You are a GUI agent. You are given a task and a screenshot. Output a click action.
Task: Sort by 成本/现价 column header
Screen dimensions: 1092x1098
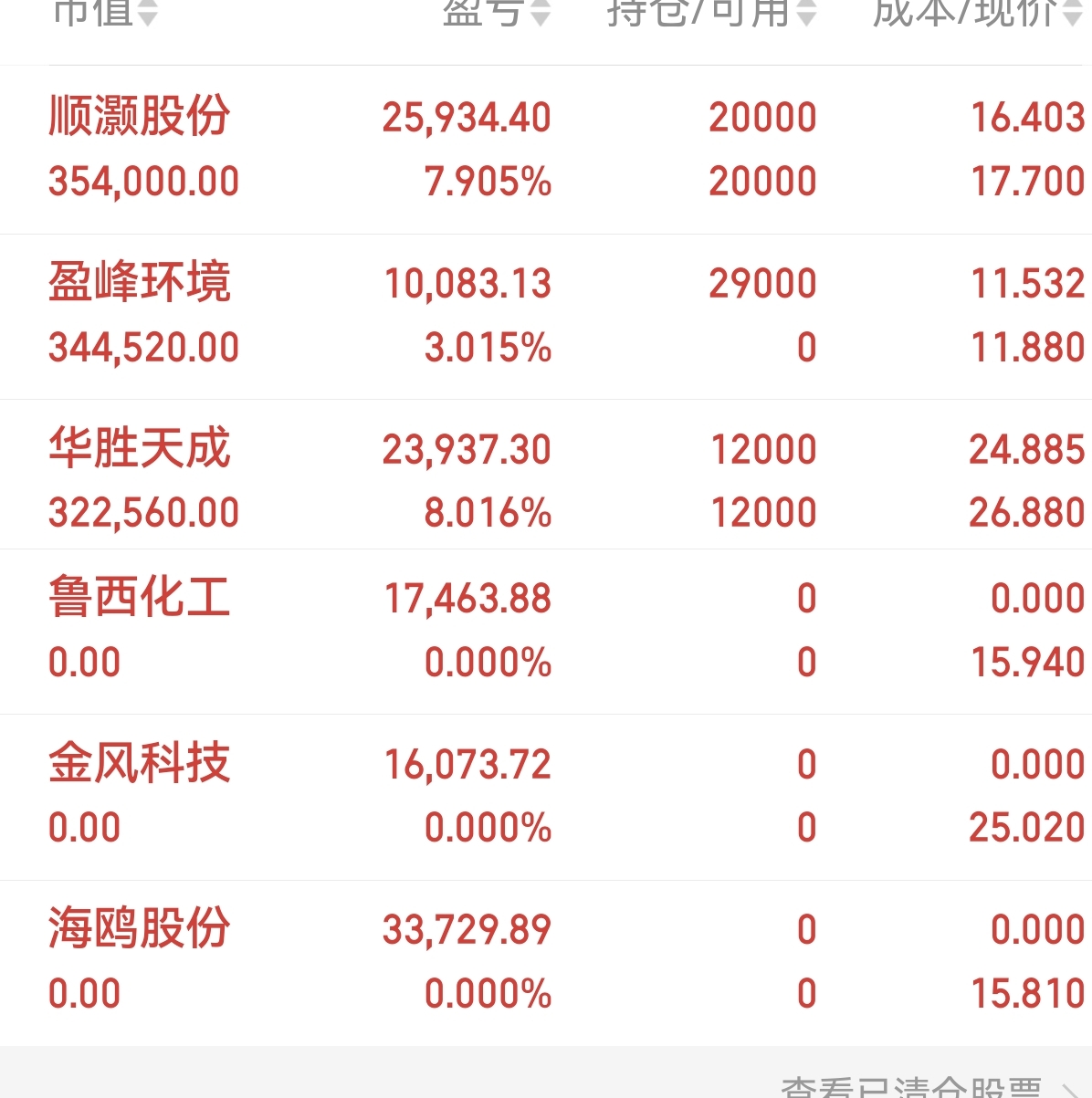coord(977,13)
